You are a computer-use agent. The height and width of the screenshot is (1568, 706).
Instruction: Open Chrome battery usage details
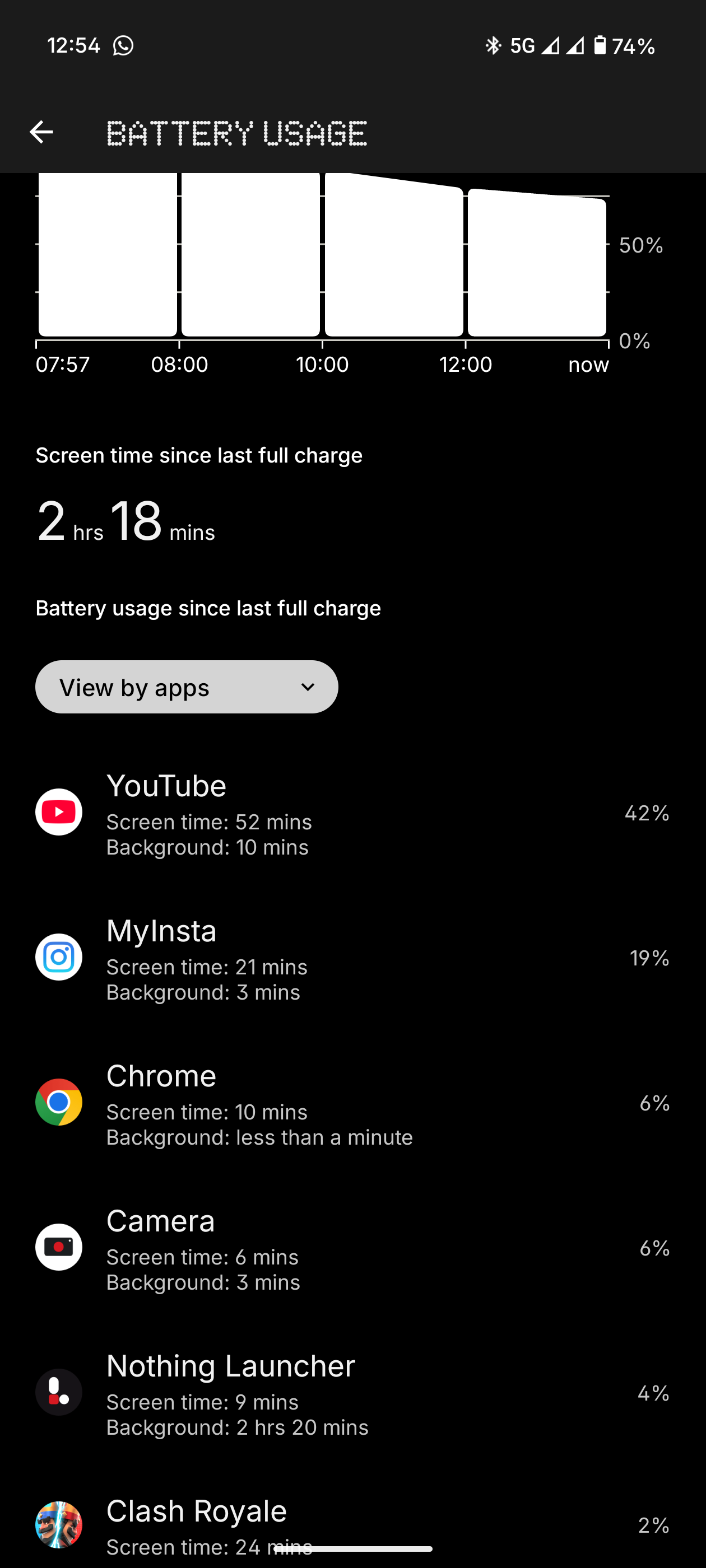click(352, 1103)
